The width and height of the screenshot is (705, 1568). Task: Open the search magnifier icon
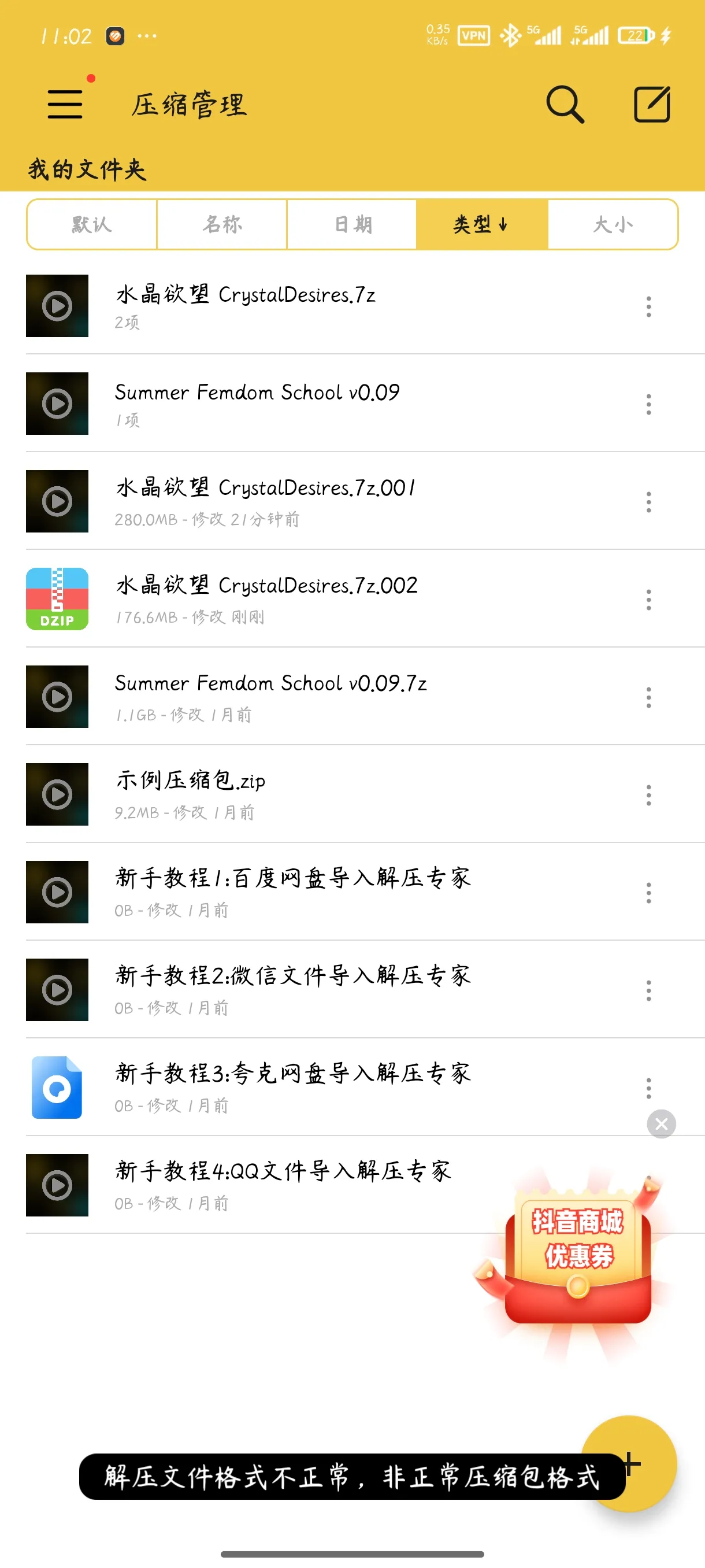tap(565, 104)
